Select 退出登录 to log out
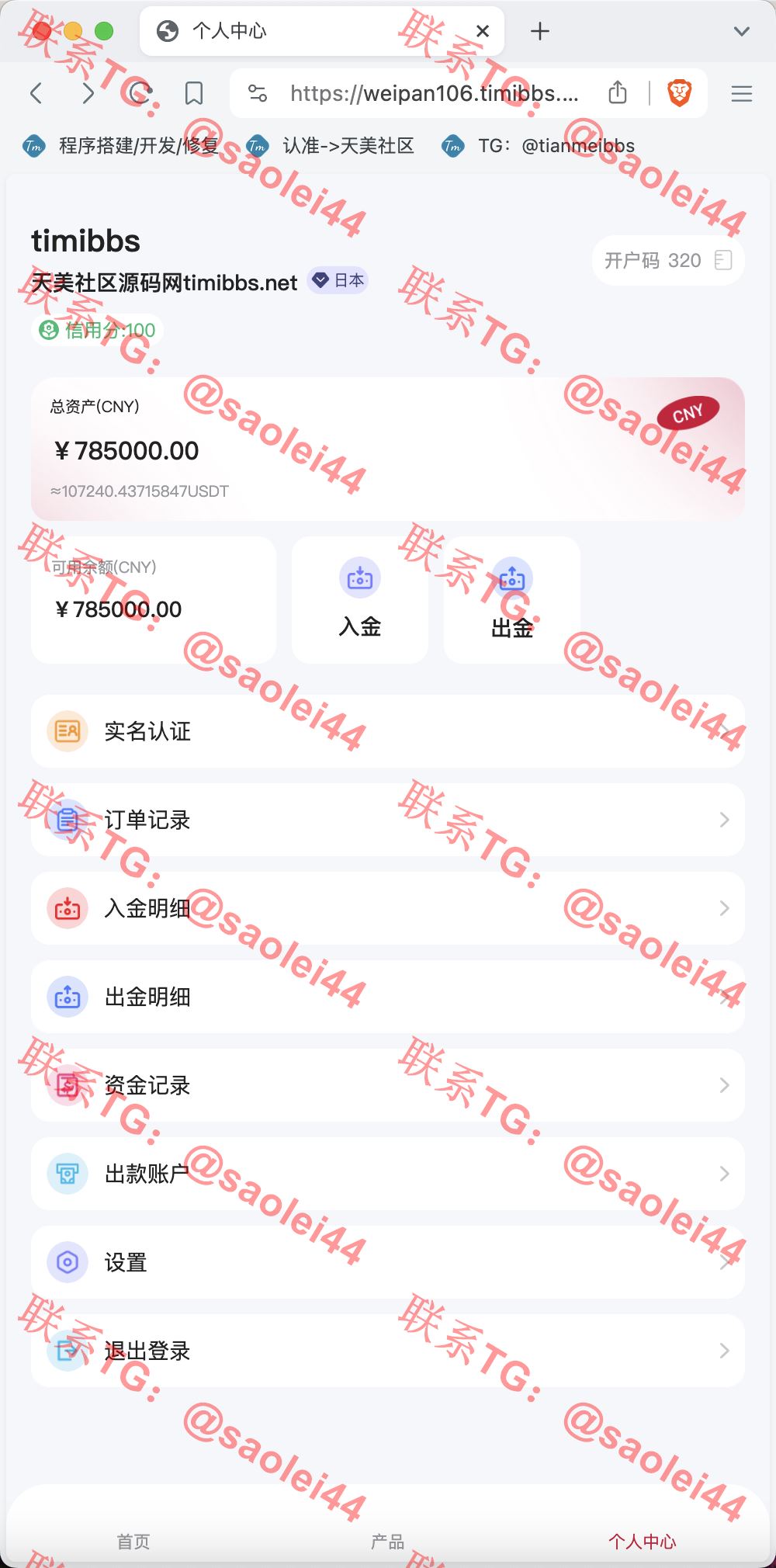Image resolution: width=776 pixels, height=1568 pixels. (388, 1351)
